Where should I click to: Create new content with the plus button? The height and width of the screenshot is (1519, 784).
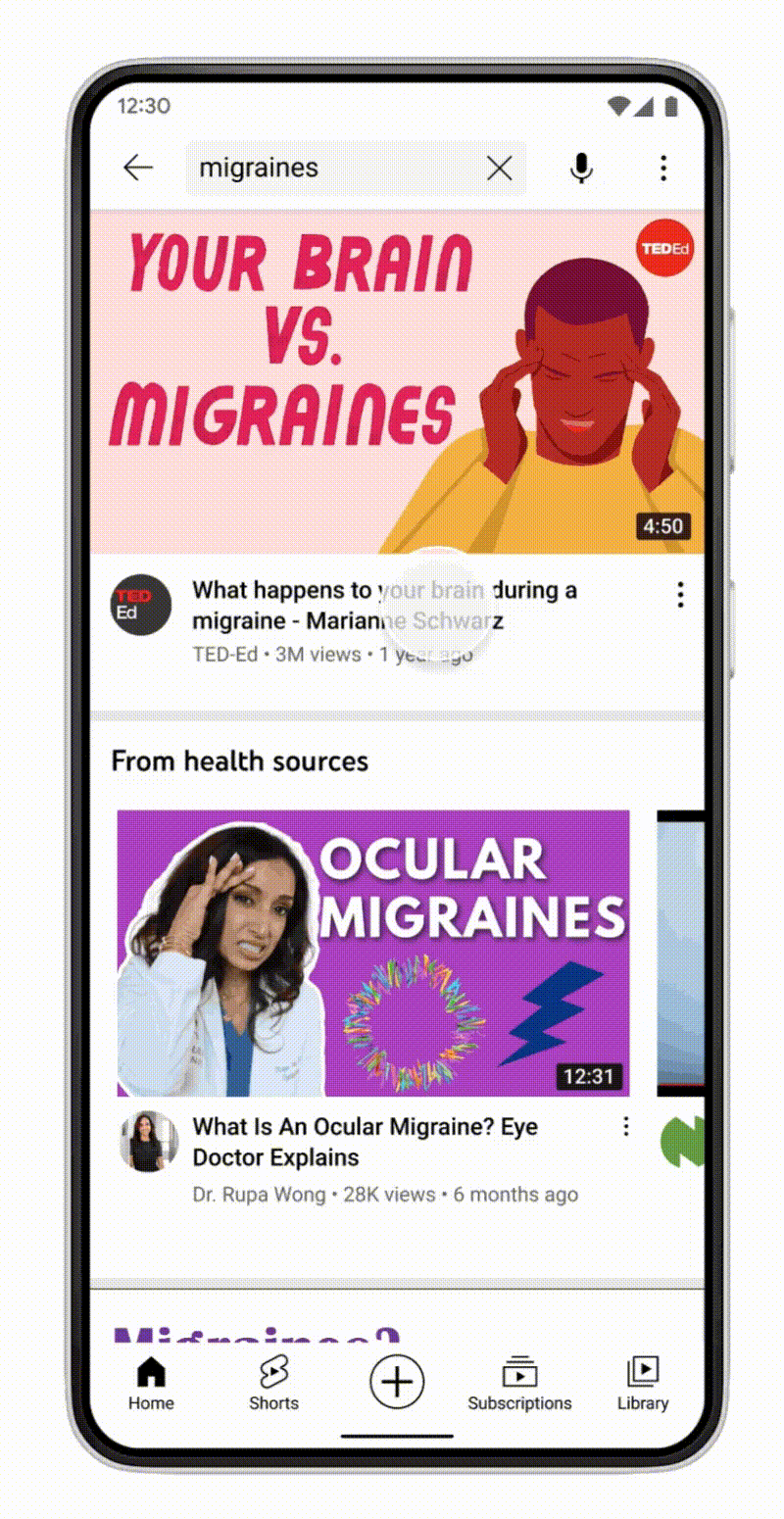point(397,1382)
